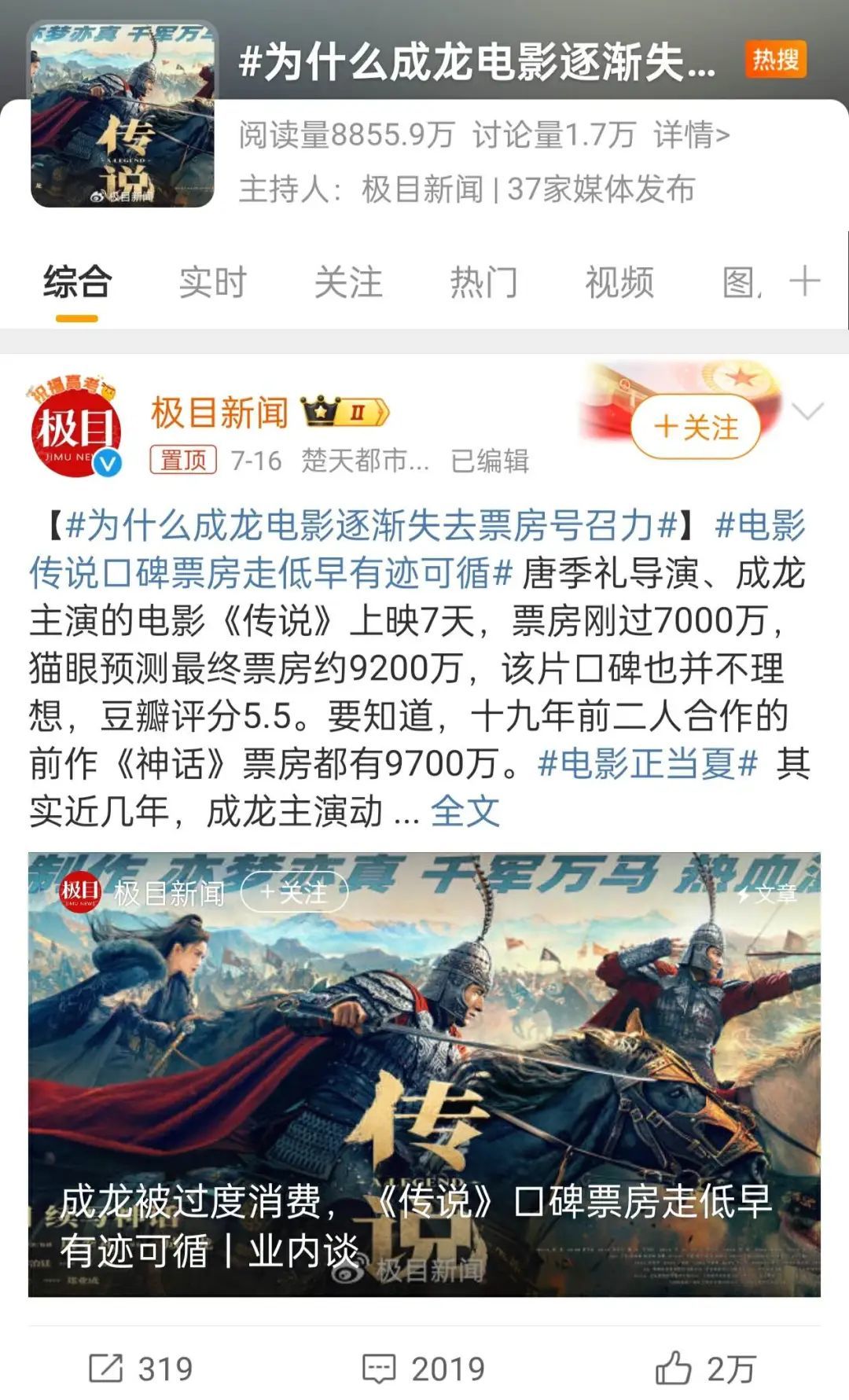The width and height of the screenshot is (849, 1400).
Task: Open 详情 for topic details
Action: (x=691, y=135)
